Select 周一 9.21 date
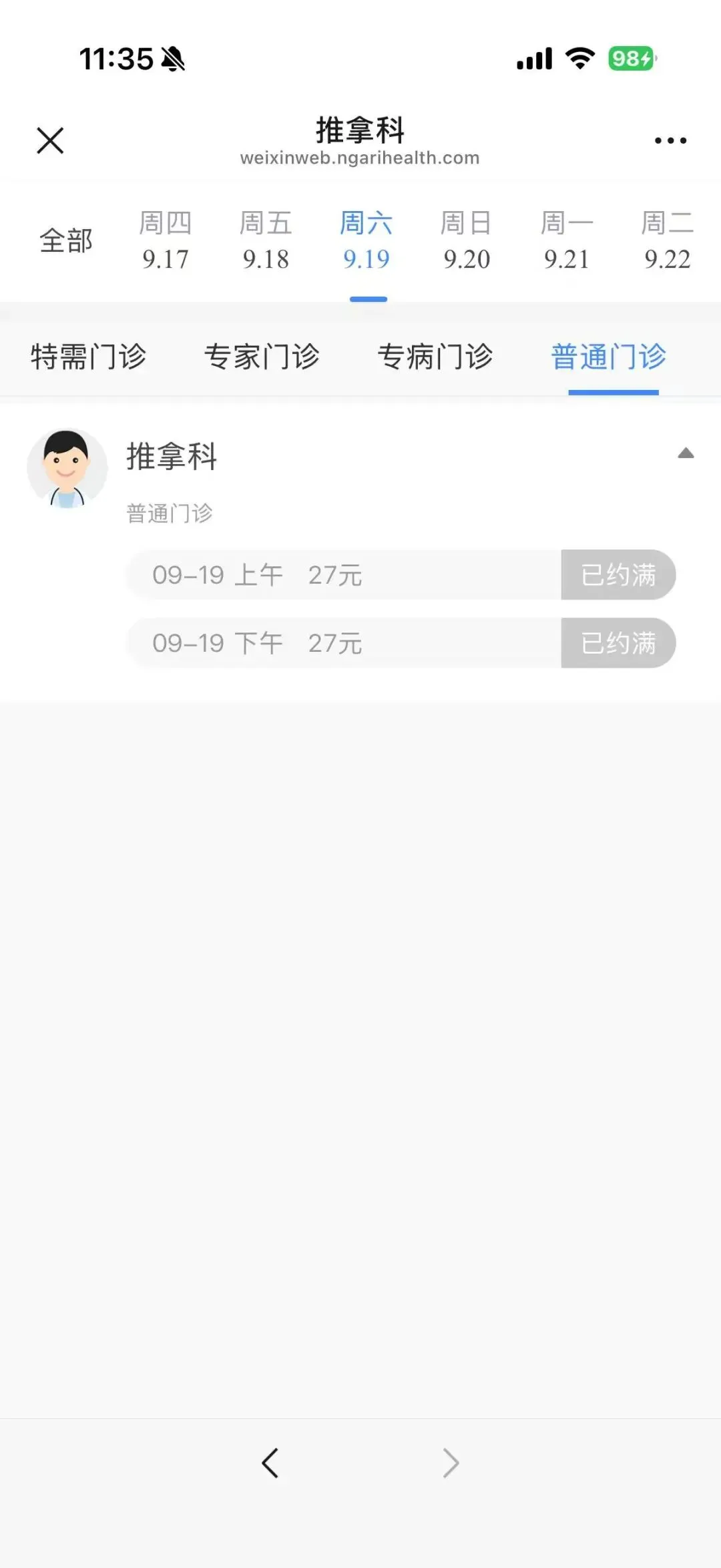This screenshot has width=721, height=1568. click(567, 241)
